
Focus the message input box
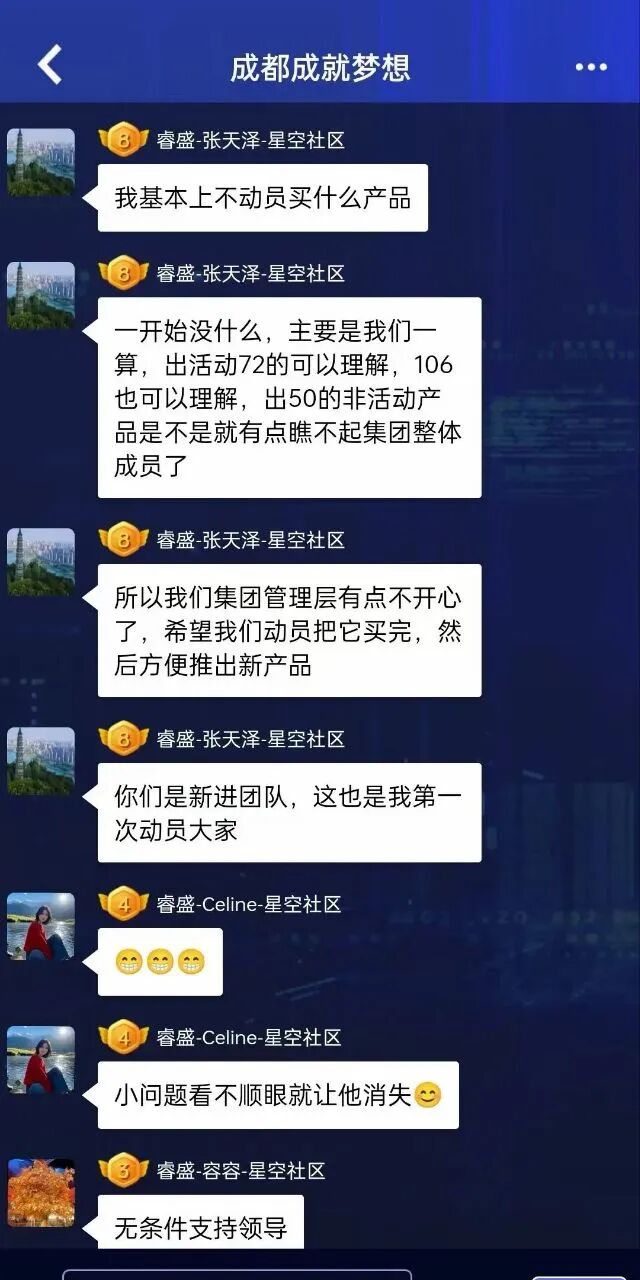(237, 1273)
